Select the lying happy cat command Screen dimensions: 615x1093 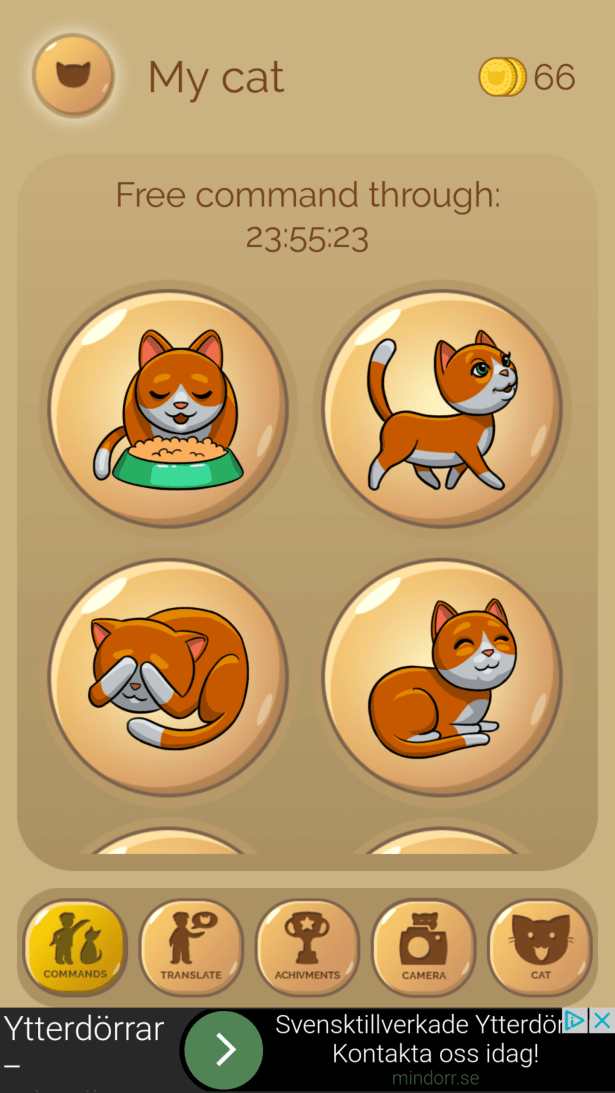coord(441,677)
